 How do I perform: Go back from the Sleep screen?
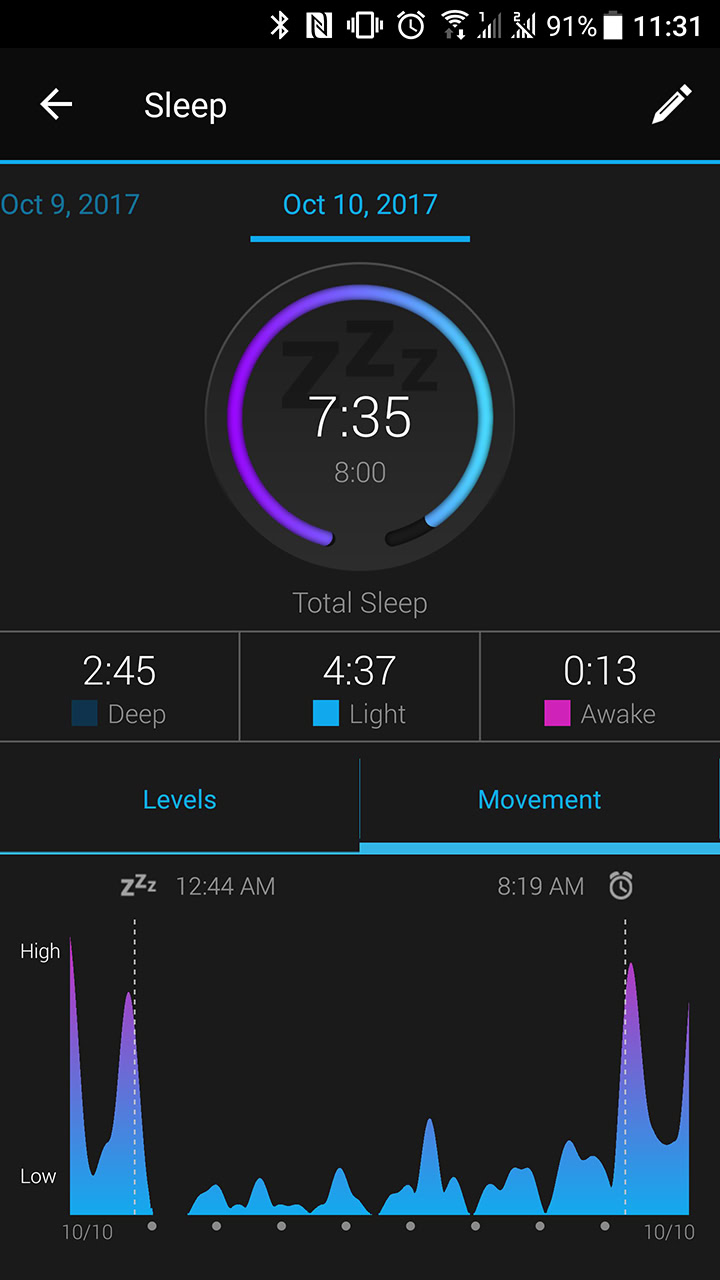[56, 104]
